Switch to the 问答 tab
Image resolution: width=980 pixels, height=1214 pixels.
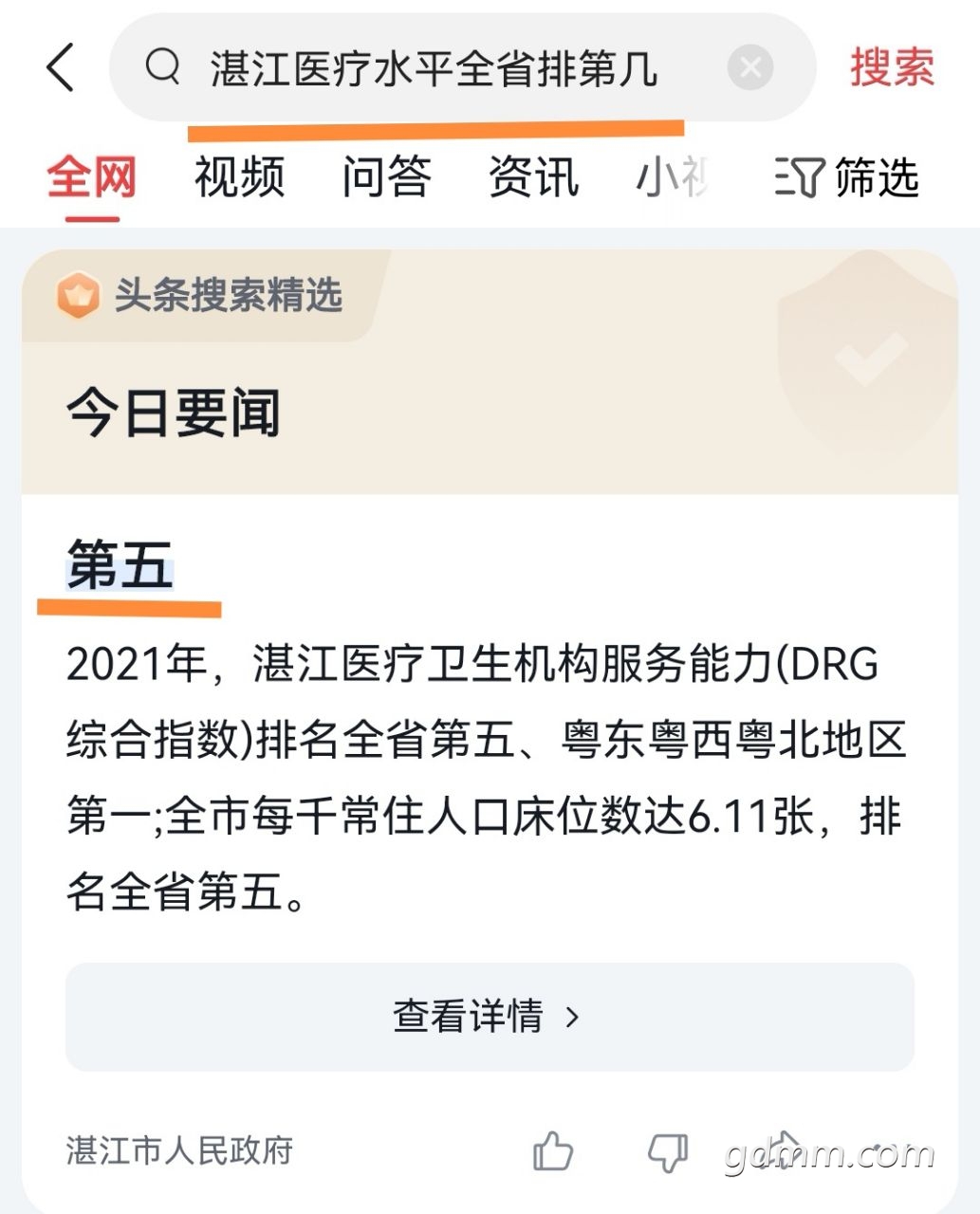(386, 177)
